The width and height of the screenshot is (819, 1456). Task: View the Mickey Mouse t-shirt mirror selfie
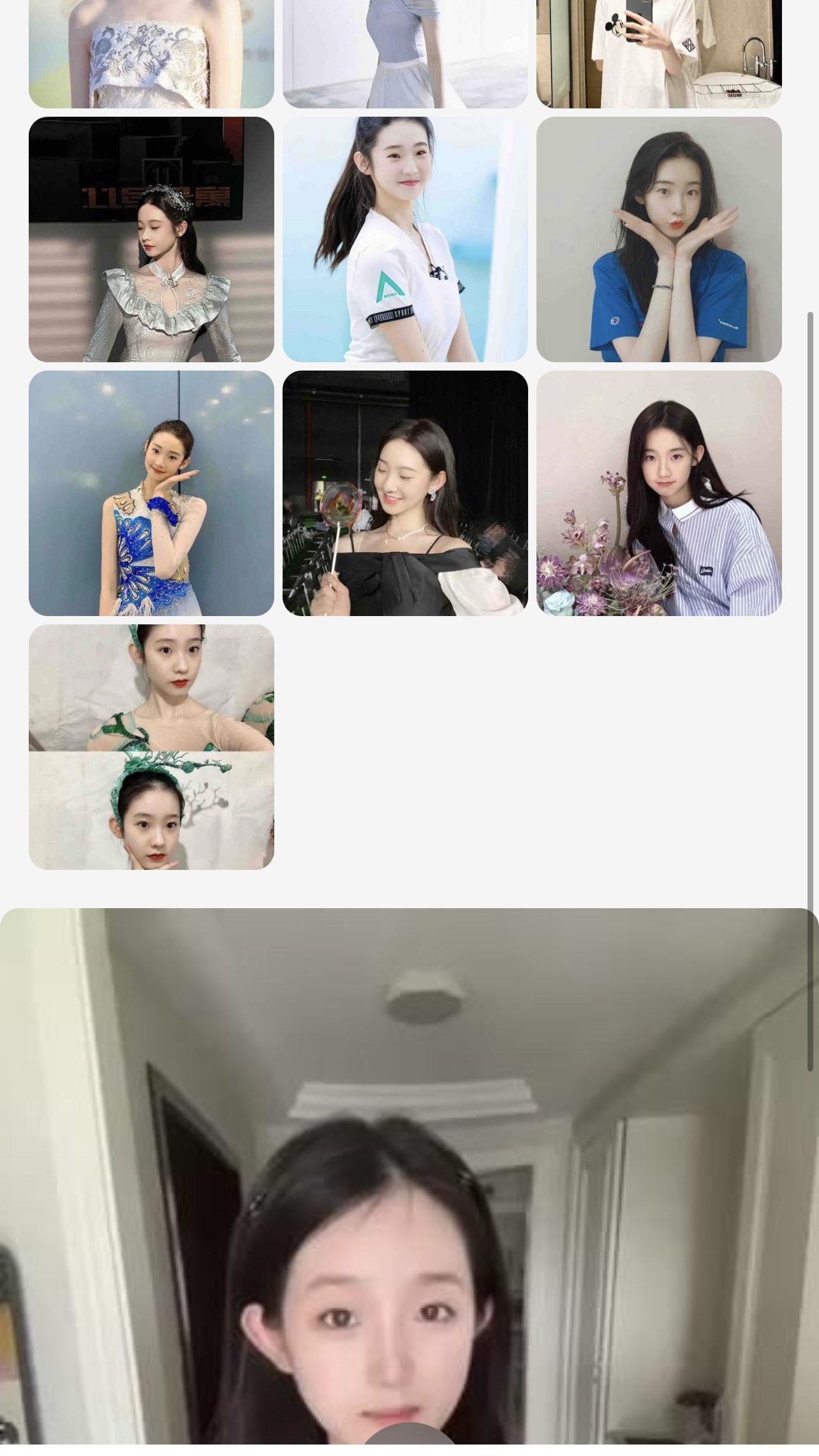pyautogui.click(x=659, y=54)
